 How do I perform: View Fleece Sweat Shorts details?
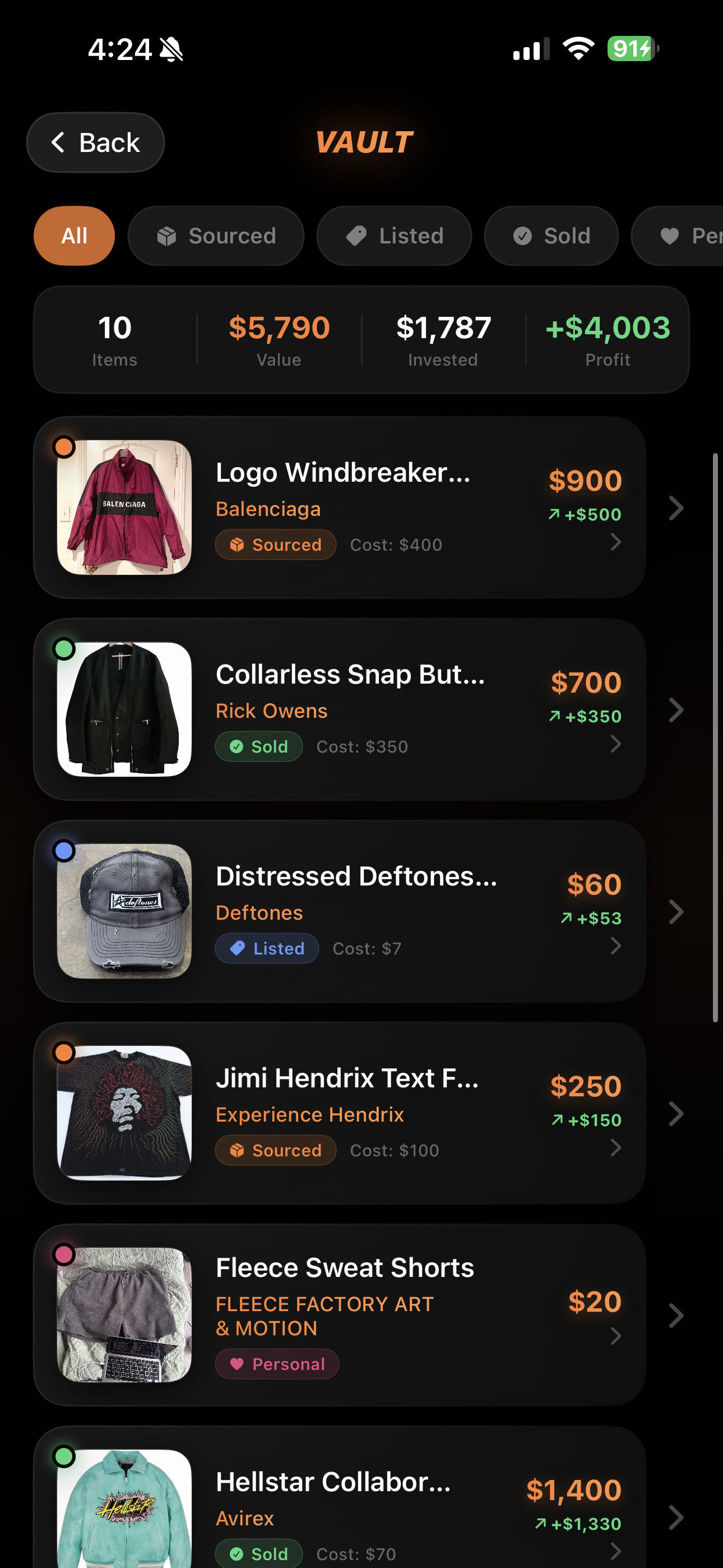pos(339,1315)
